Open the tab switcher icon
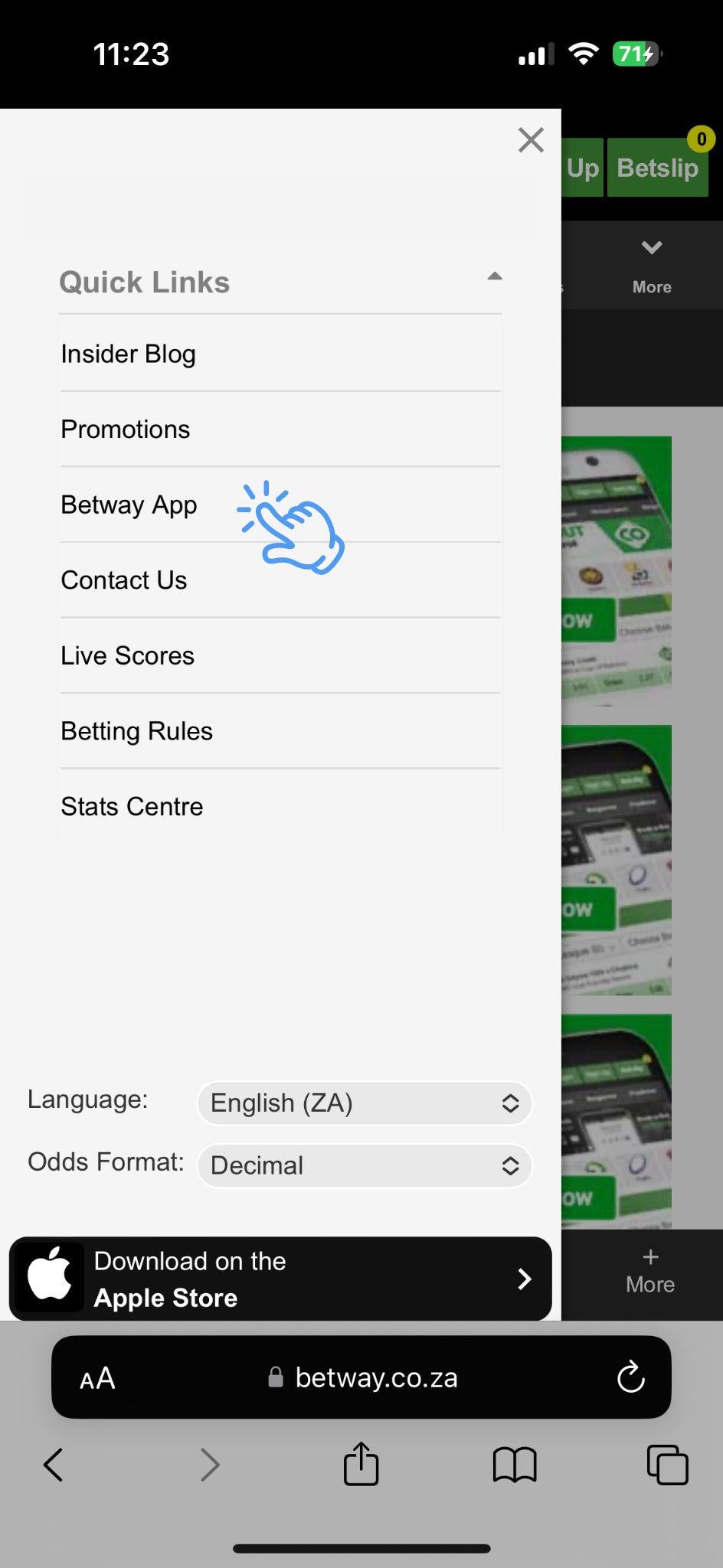 (667, 1464)
